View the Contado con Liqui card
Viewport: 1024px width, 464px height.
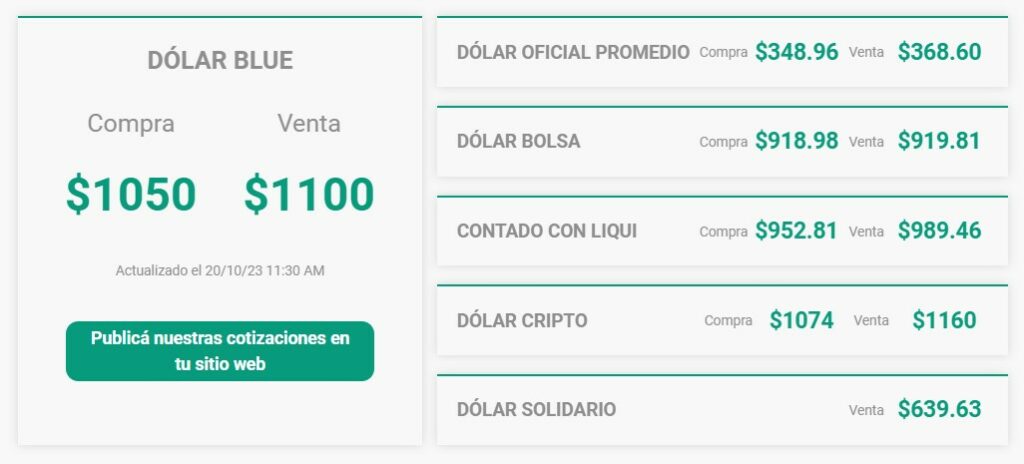(547, 231)
